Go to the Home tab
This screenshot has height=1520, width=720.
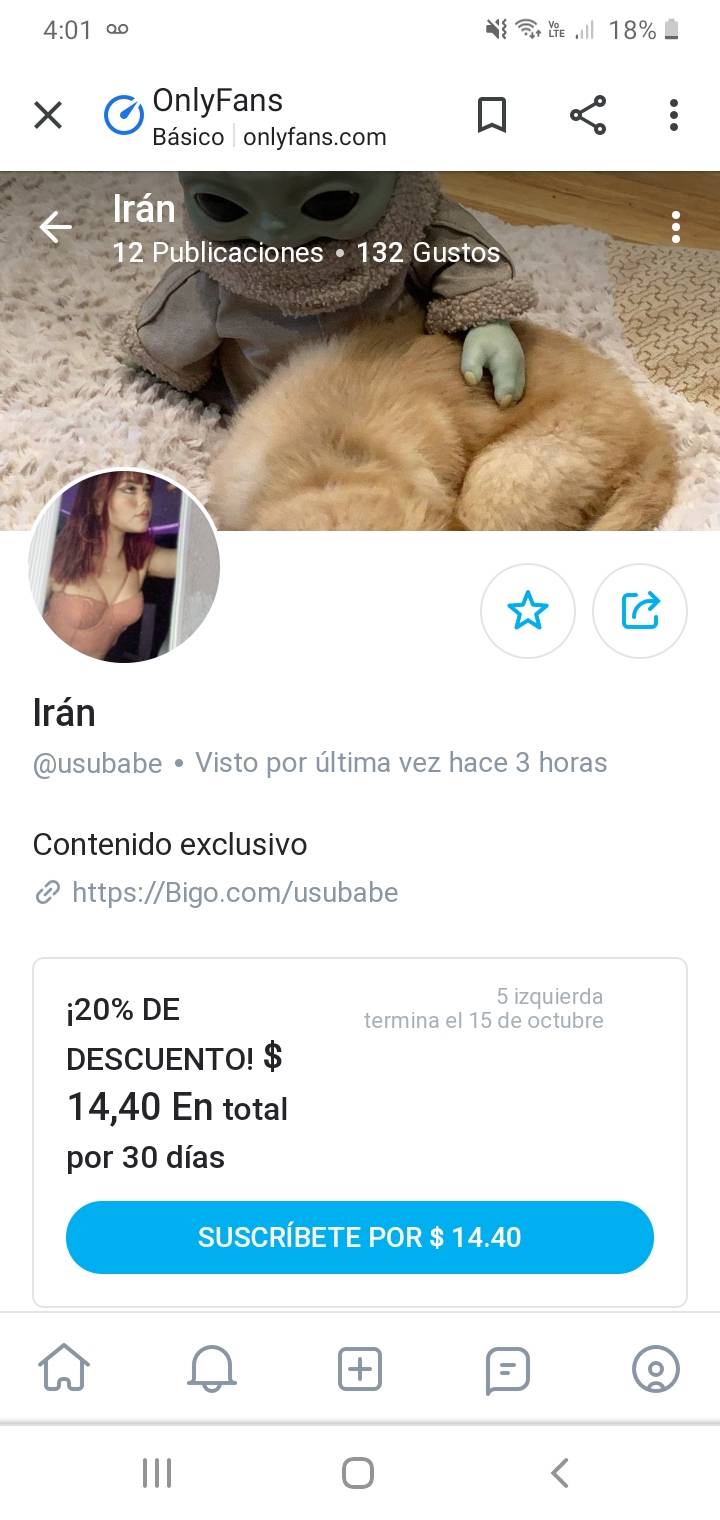pos(64,1368)
